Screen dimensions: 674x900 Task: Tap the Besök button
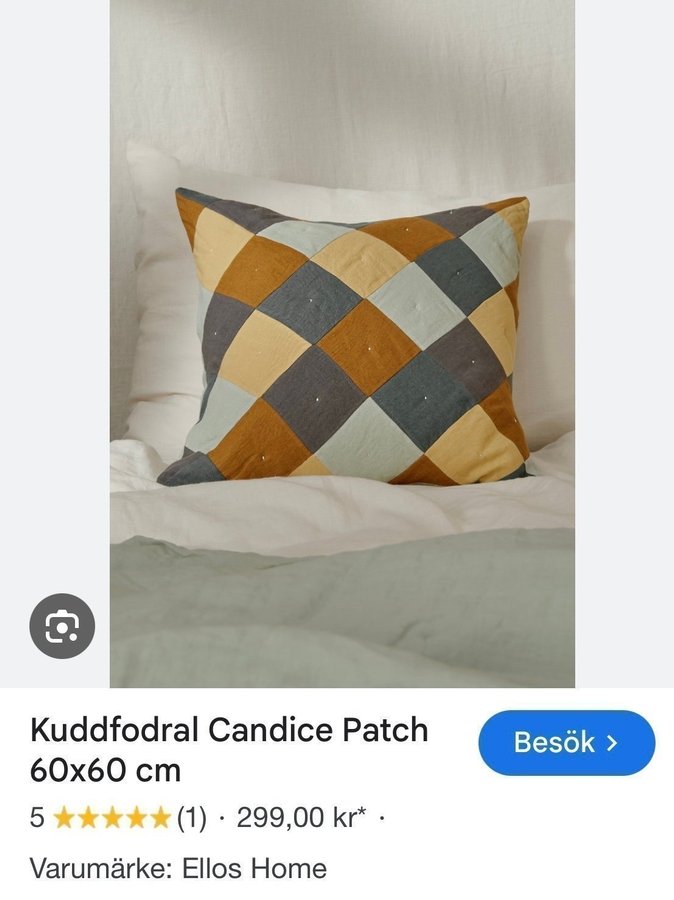(x=566, y=743)
